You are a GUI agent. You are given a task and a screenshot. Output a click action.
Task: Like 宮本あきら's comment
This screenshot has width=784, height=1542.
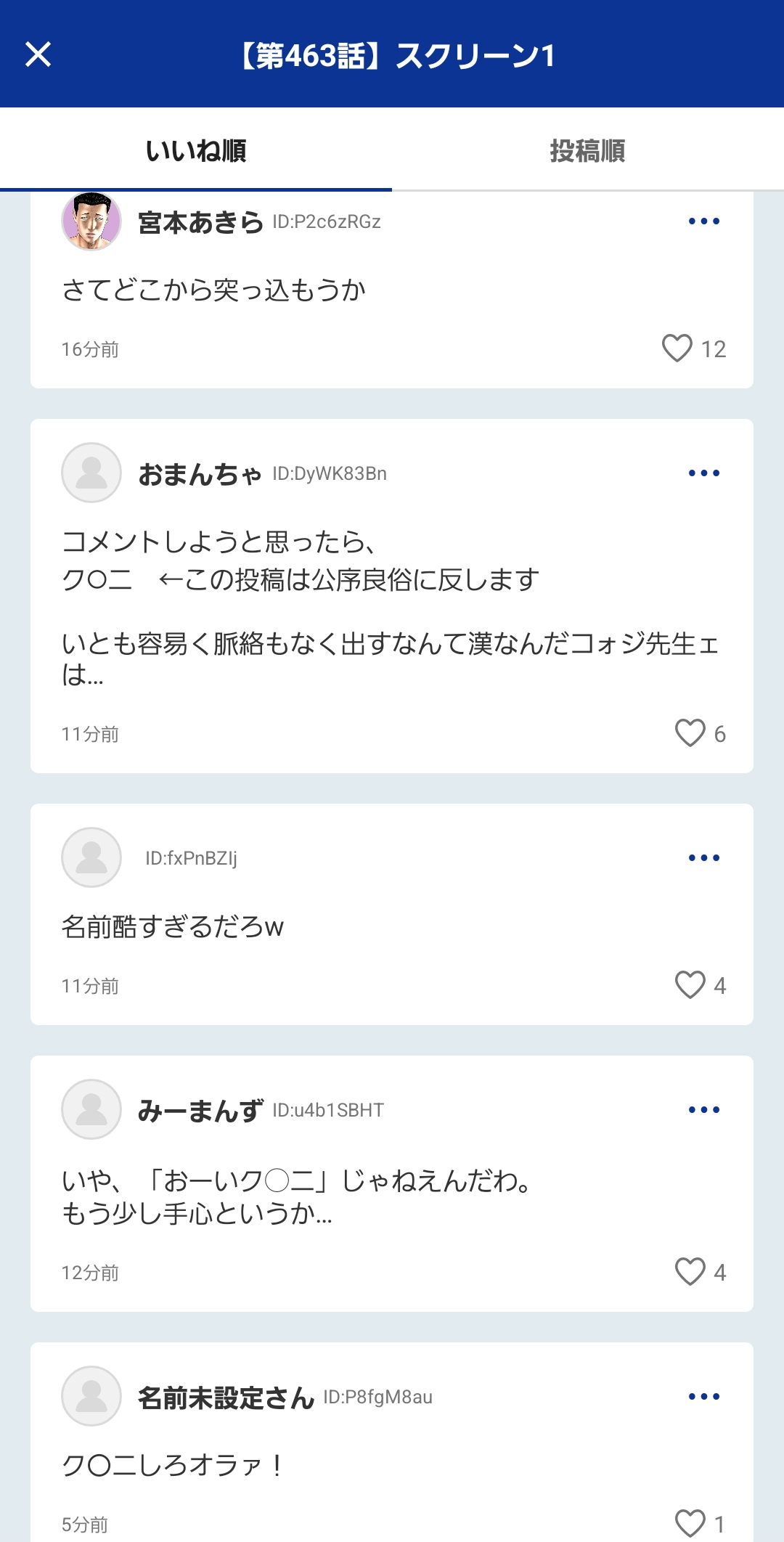pos(677,348)
